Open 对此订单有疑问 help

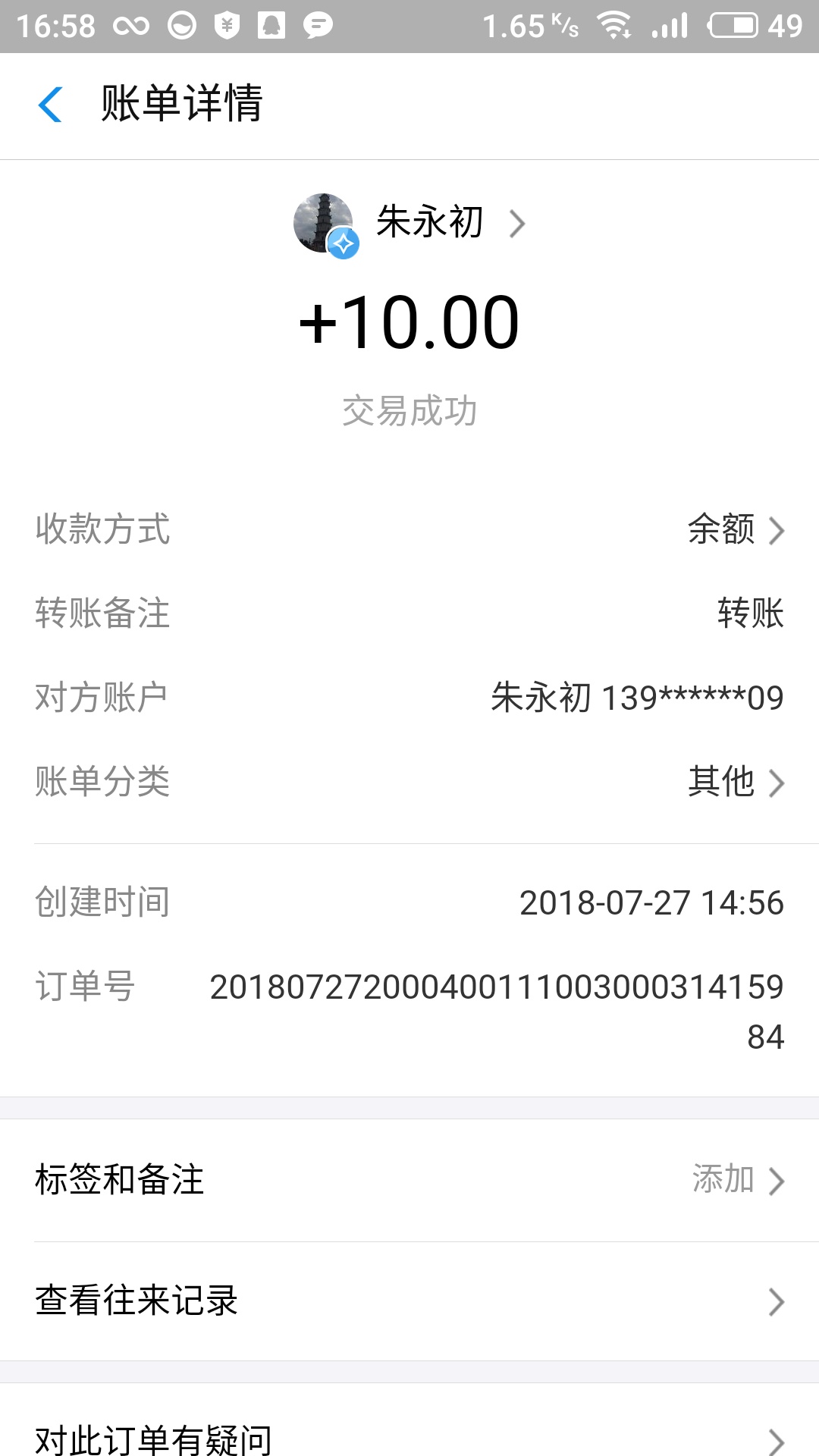point(409,1436)
